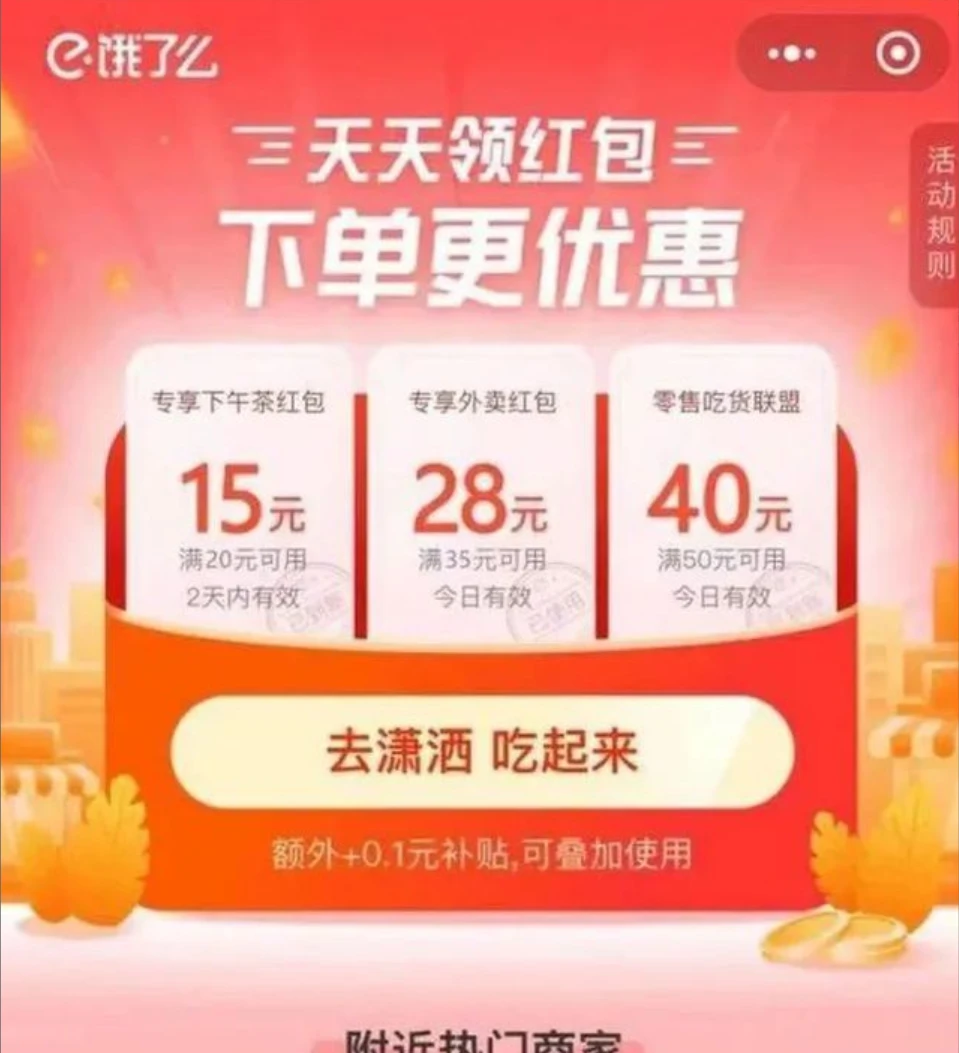Tap the 去潇洒 吃起来 button
959x1053 pixels.
[x=482, y=752]
